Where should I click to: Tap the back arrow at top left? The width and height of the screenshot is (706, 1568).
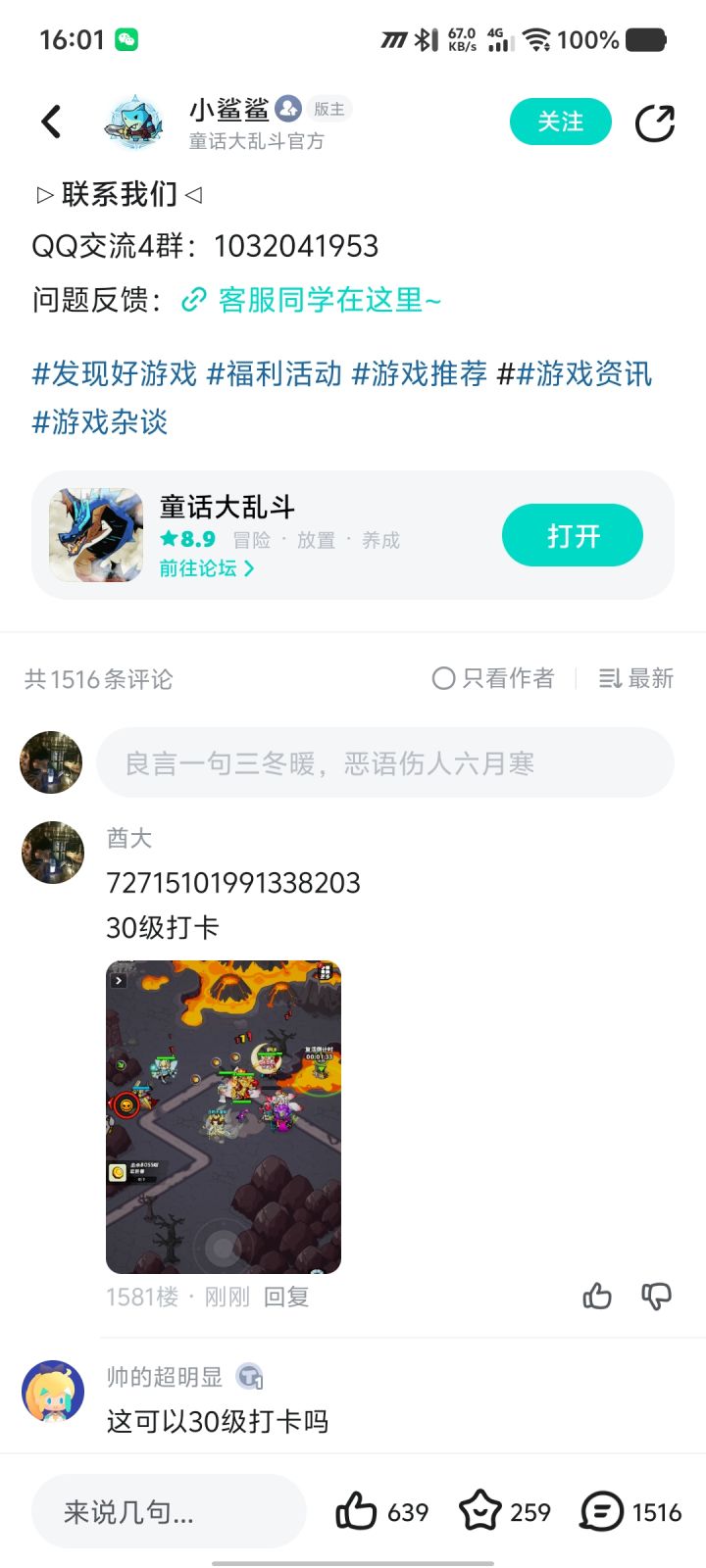[51, 122]
